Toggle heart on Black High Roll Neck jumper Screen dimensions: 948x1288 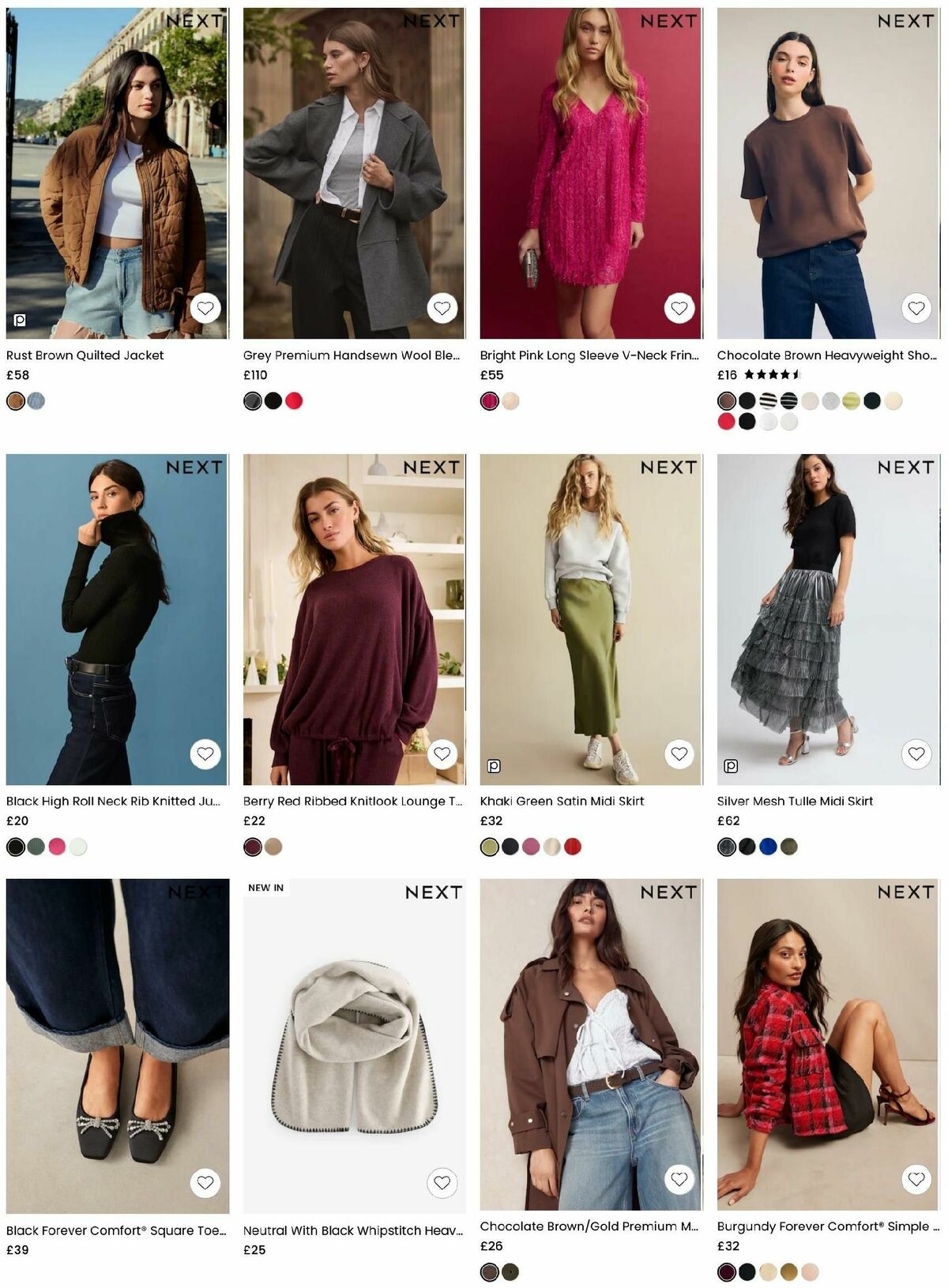(x=207, y=754)
